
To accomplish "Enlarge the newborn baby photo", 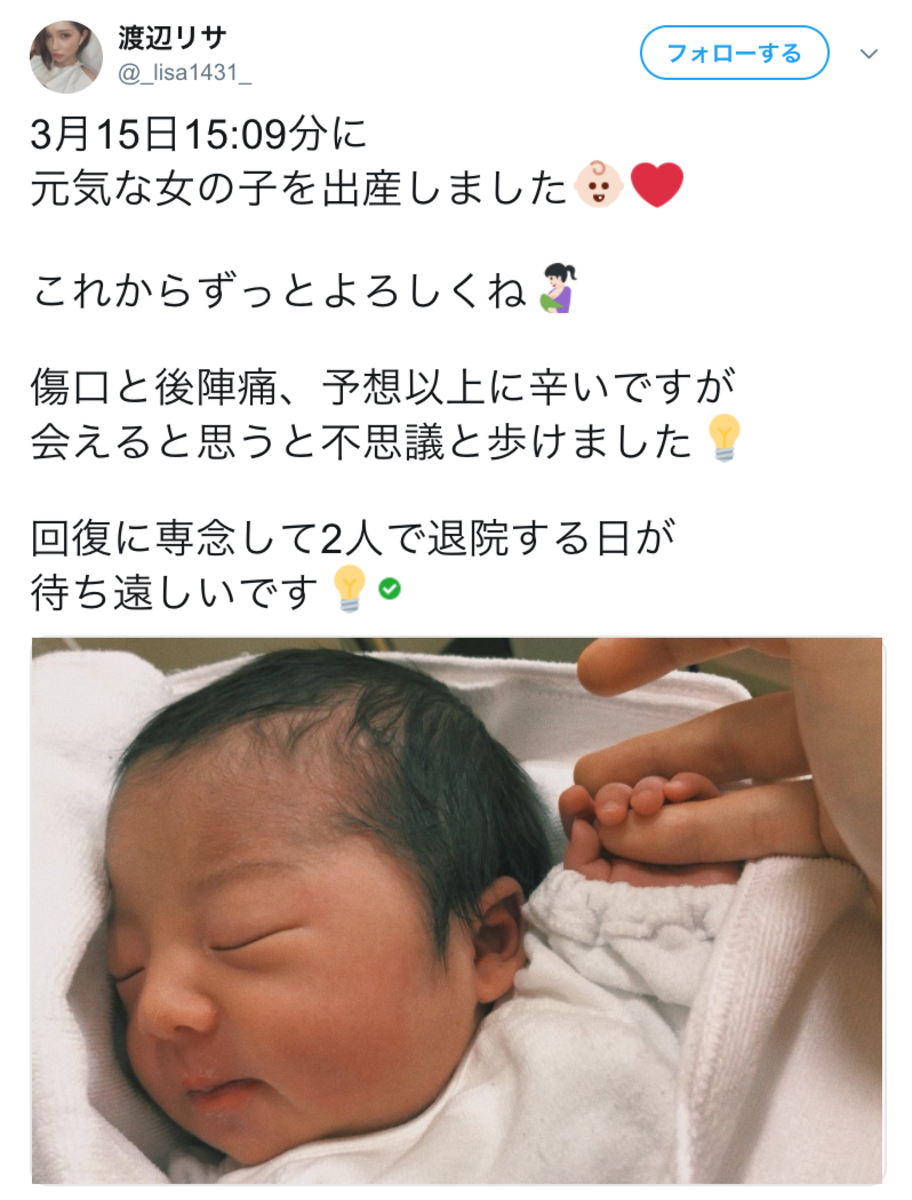I will click(x=456, y=910).
